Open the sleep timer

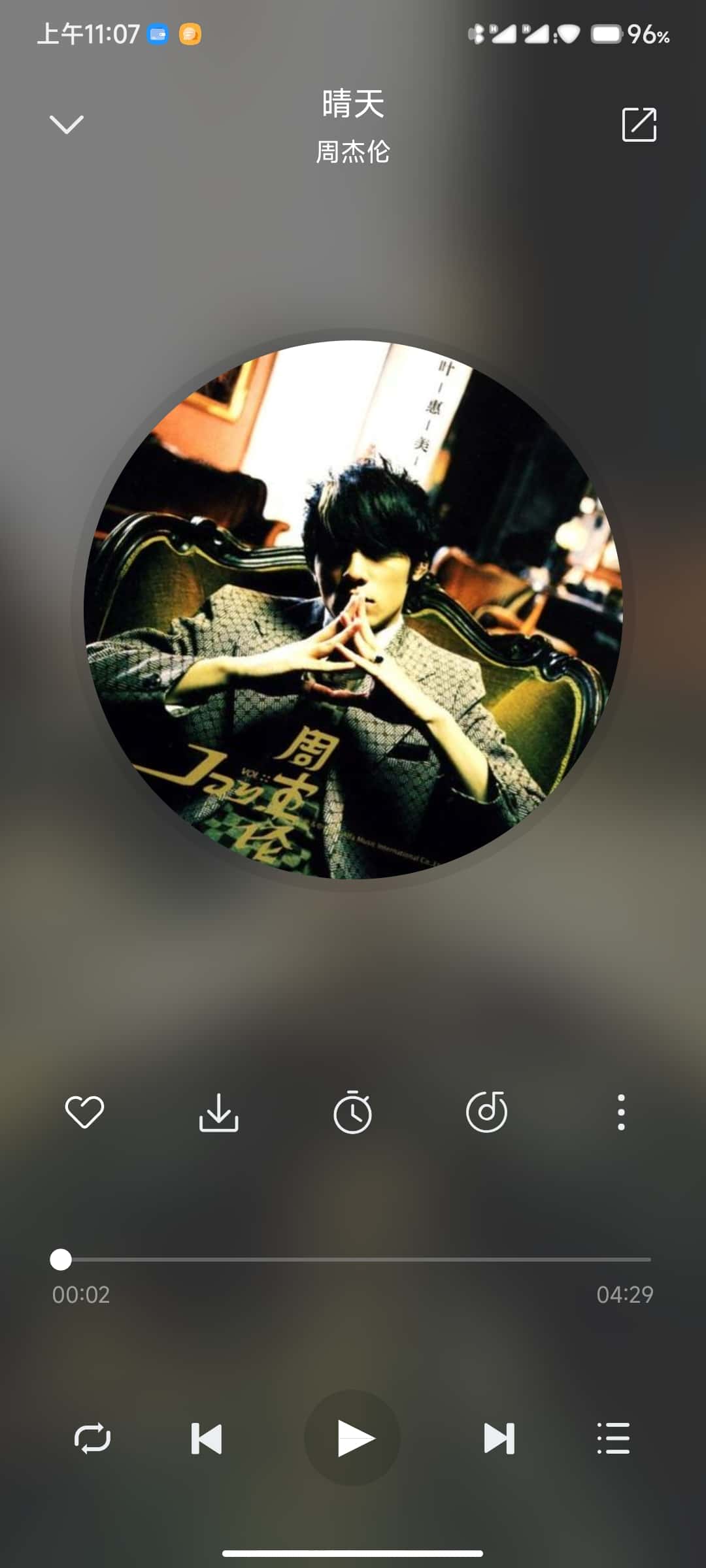coord(352,1112)
